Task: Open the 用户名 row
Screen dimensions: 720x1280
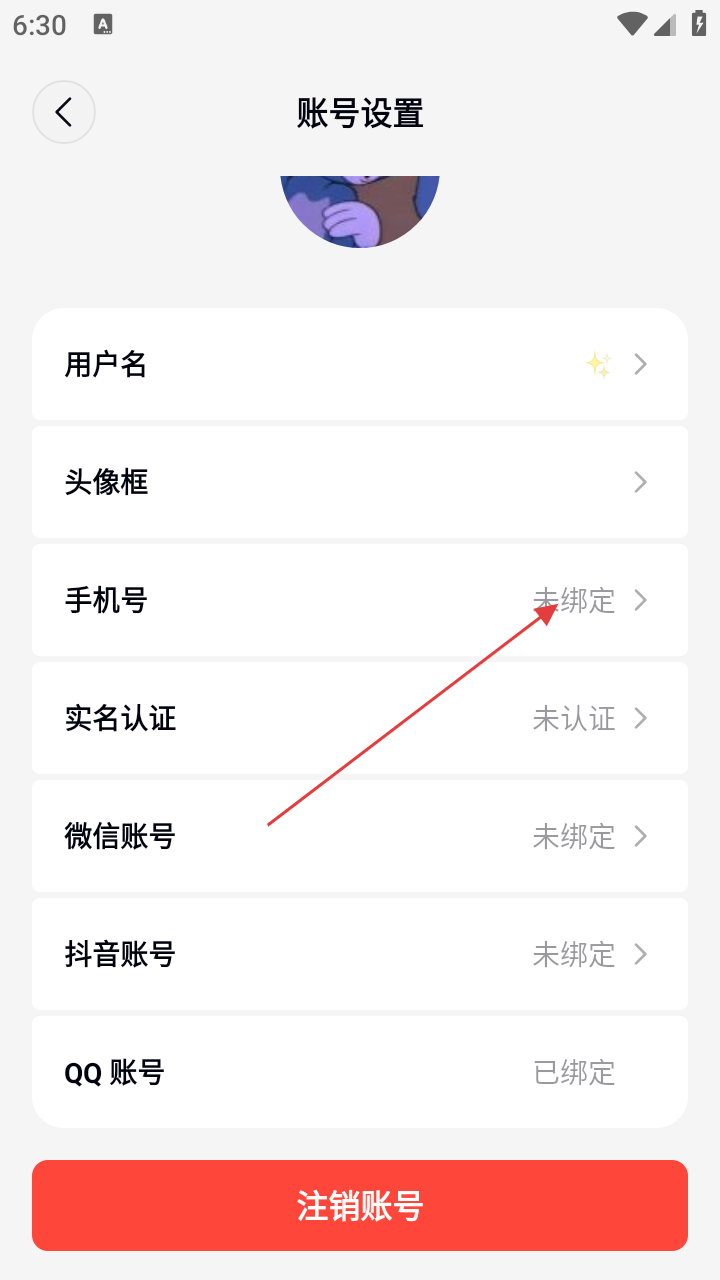Action: tap(360, 364)
